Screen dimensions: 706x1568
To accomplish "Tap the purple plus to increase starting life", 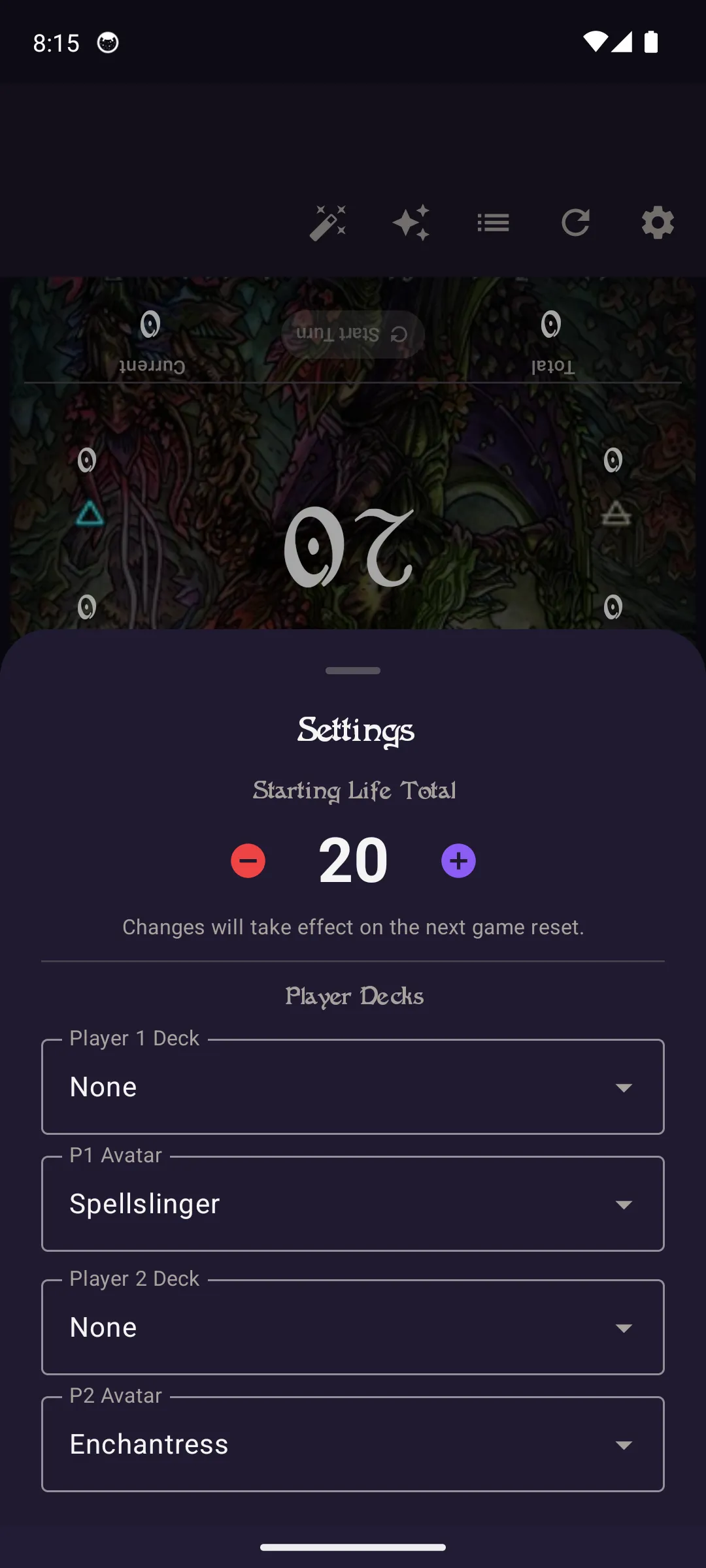I will (x=458, y=860).
